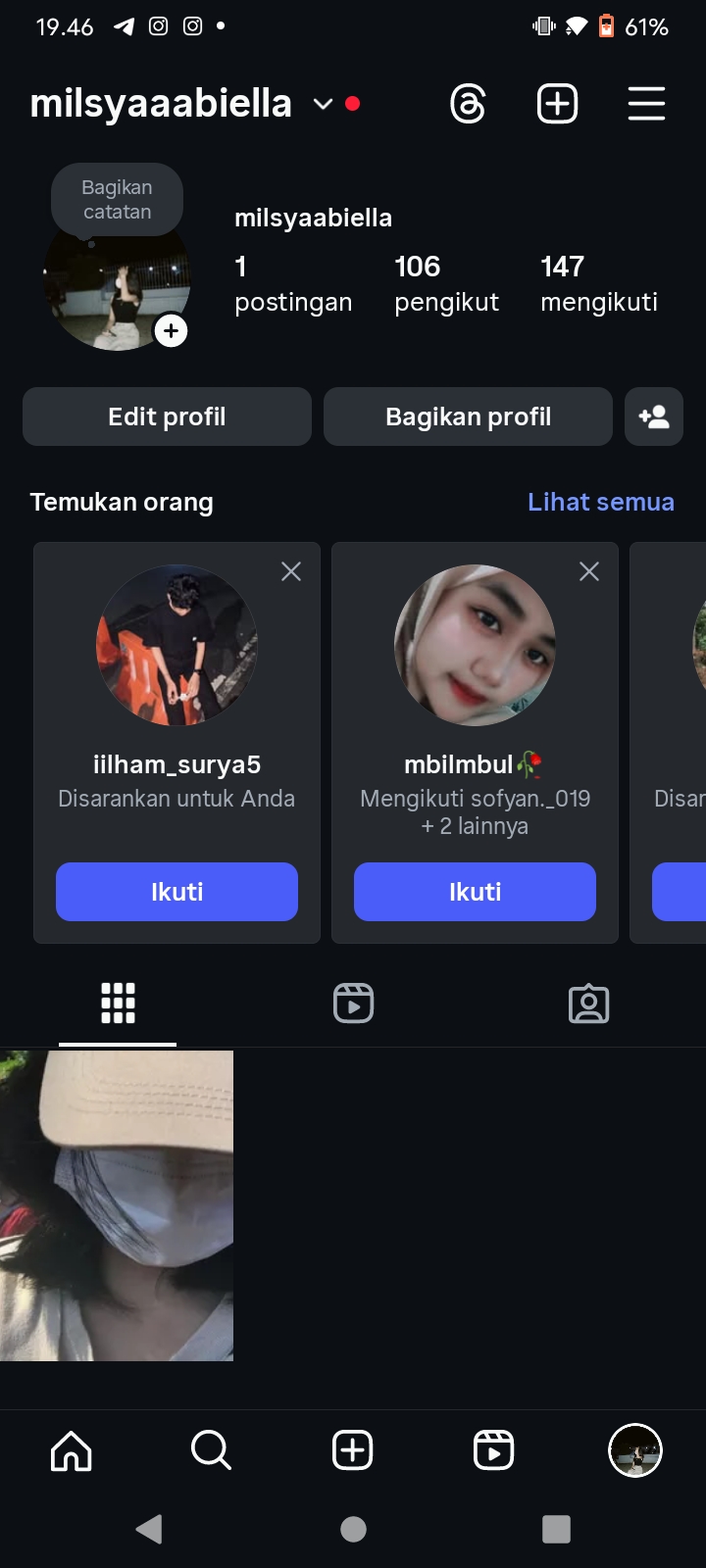This screenshot has height=1568, width=706.
Task: Follow iilham_surya5 with Ikuti
Action: [x=176, y=892]
